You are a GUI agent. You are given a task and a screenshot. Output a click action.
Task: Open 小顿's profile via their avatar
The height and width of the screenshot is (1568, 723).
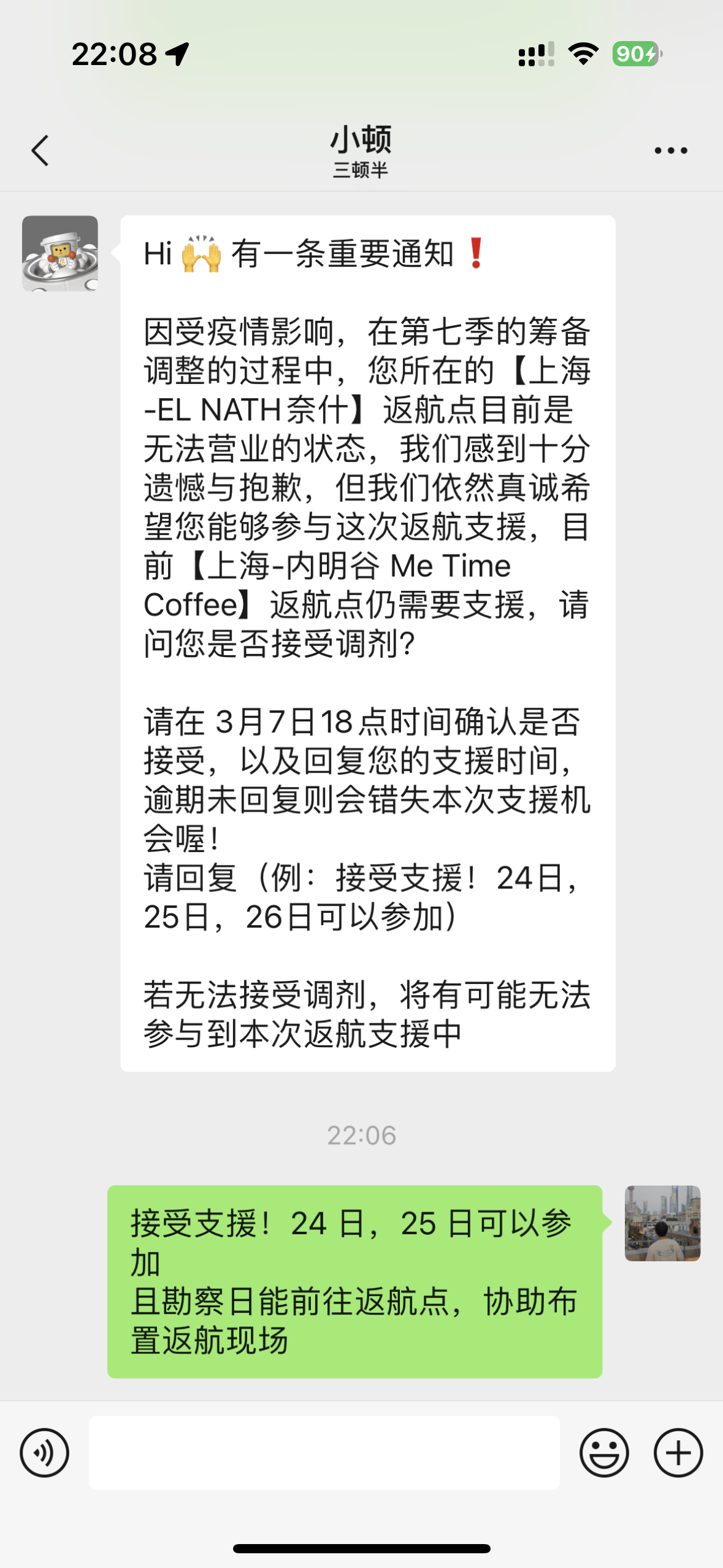pos(60,253)
